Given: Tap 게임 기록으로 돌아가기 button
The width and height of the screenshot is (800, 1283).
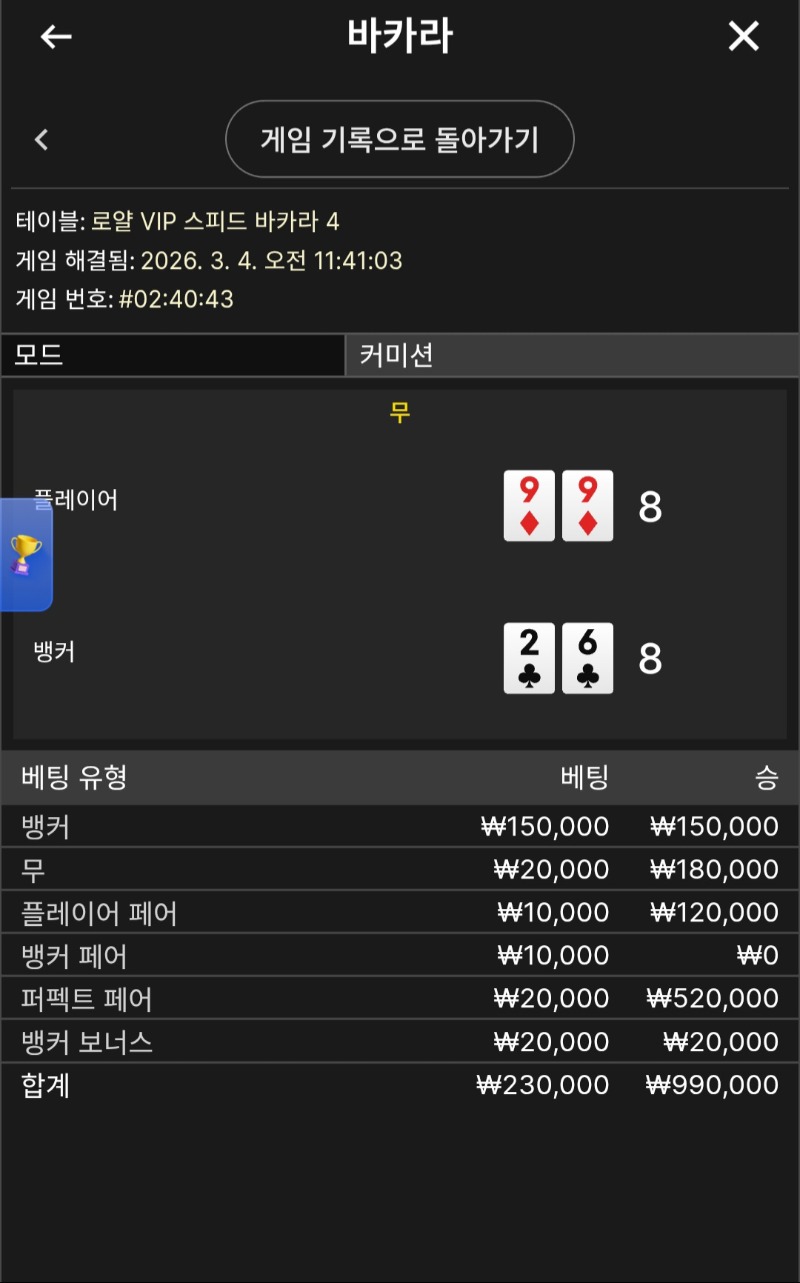Looking at the screenshot, I should (x=400, y=139).
